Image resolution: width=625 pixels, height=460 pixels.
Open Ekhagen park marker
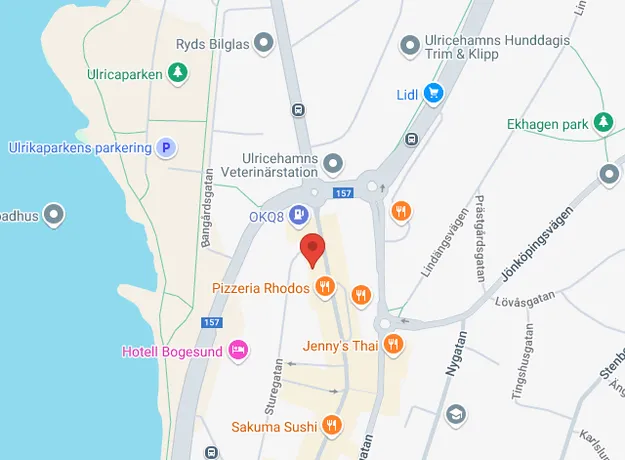point(603,123)
